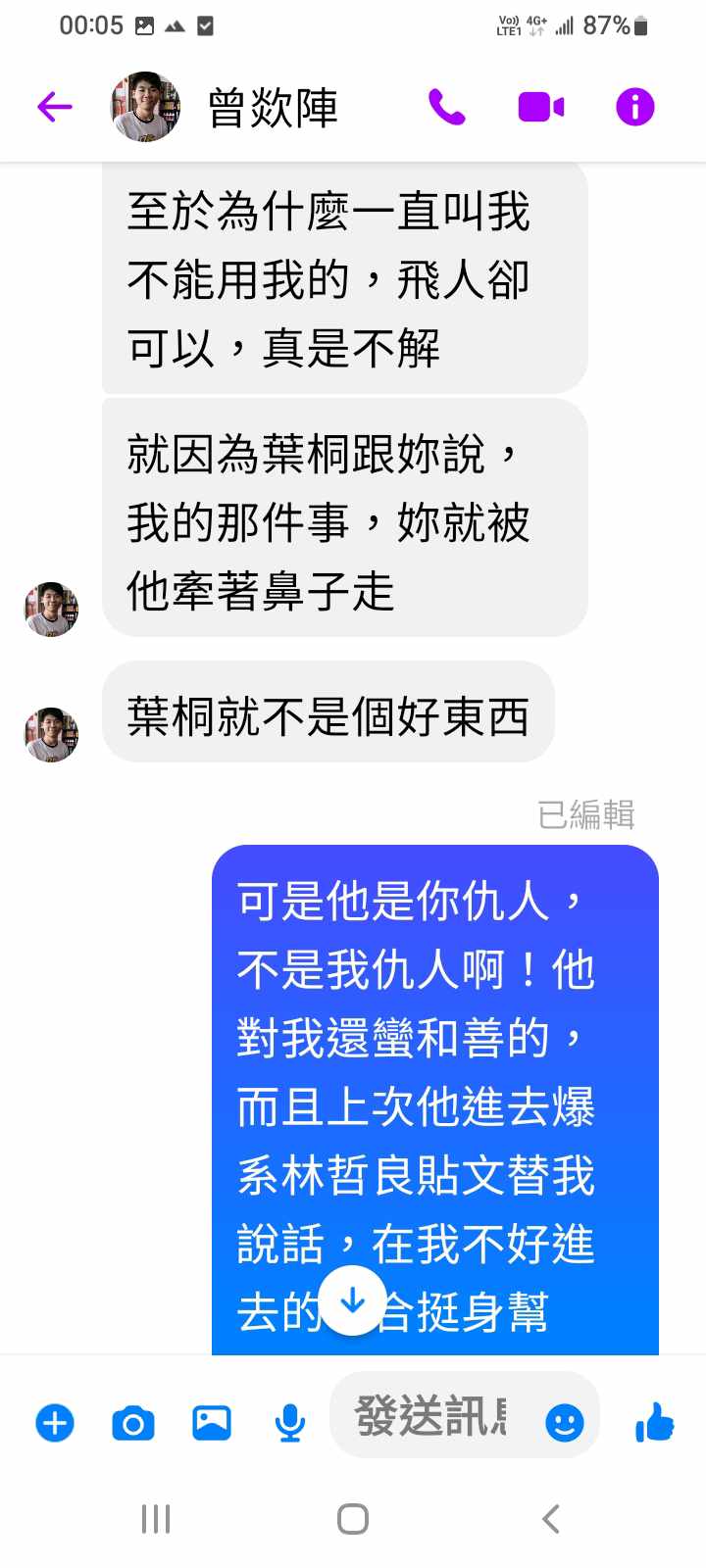The image size is (706, 1568).
Task: Start a voice call with 曾欻陣
Action: [447, 107]
